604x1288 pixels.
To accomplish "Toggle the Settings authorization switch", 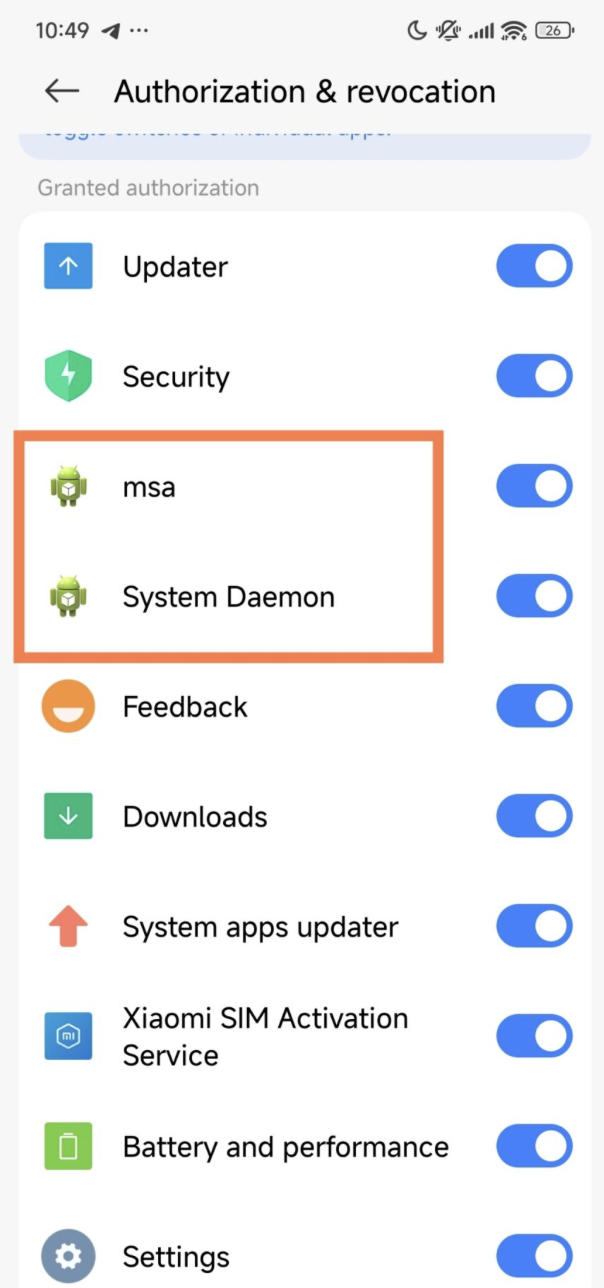I will click(534, 1256).
